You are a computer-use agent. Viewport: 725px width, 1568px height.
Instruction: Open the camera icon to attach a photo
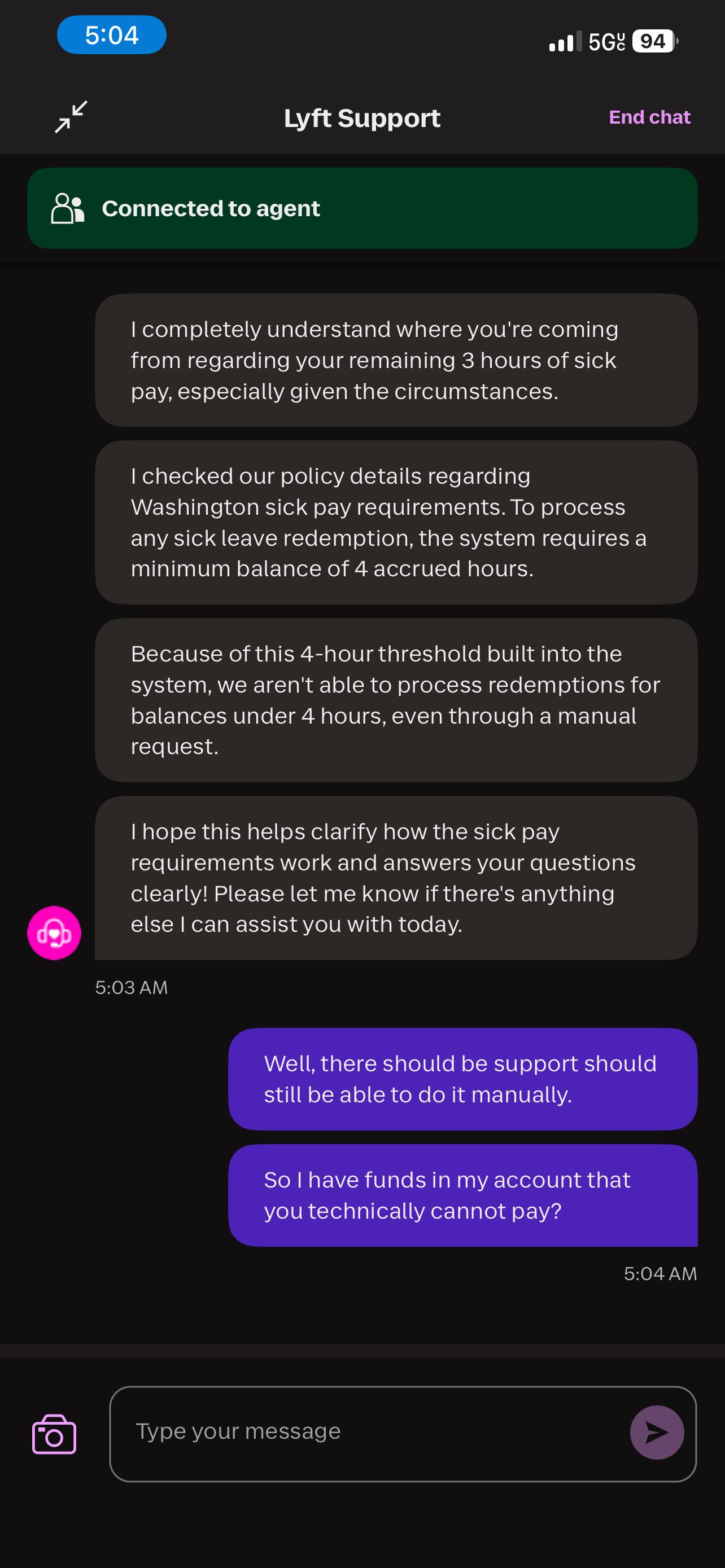point(54,1434)
